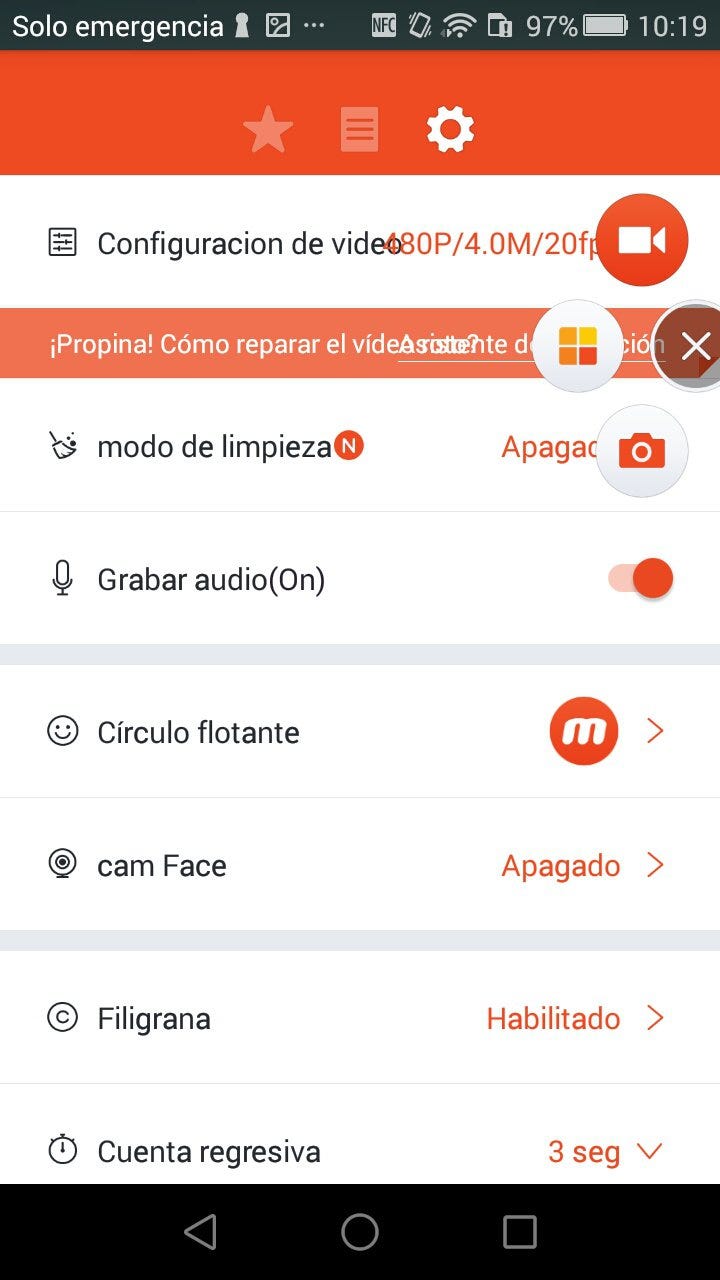This screenshot has width=720, height=1280.
Task: Open Filigrana watermark settings
Action: pos(360,1018)
